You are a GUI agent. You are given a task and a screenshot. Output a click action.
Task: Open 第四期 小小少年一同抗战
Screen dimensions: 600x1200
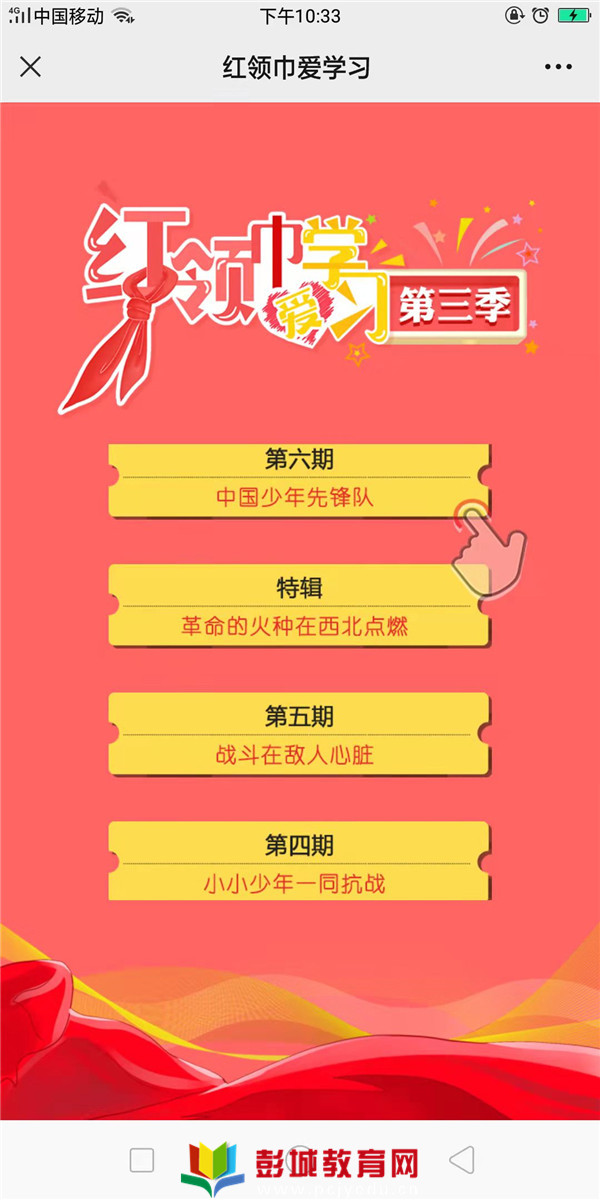(x=297, y=864)
